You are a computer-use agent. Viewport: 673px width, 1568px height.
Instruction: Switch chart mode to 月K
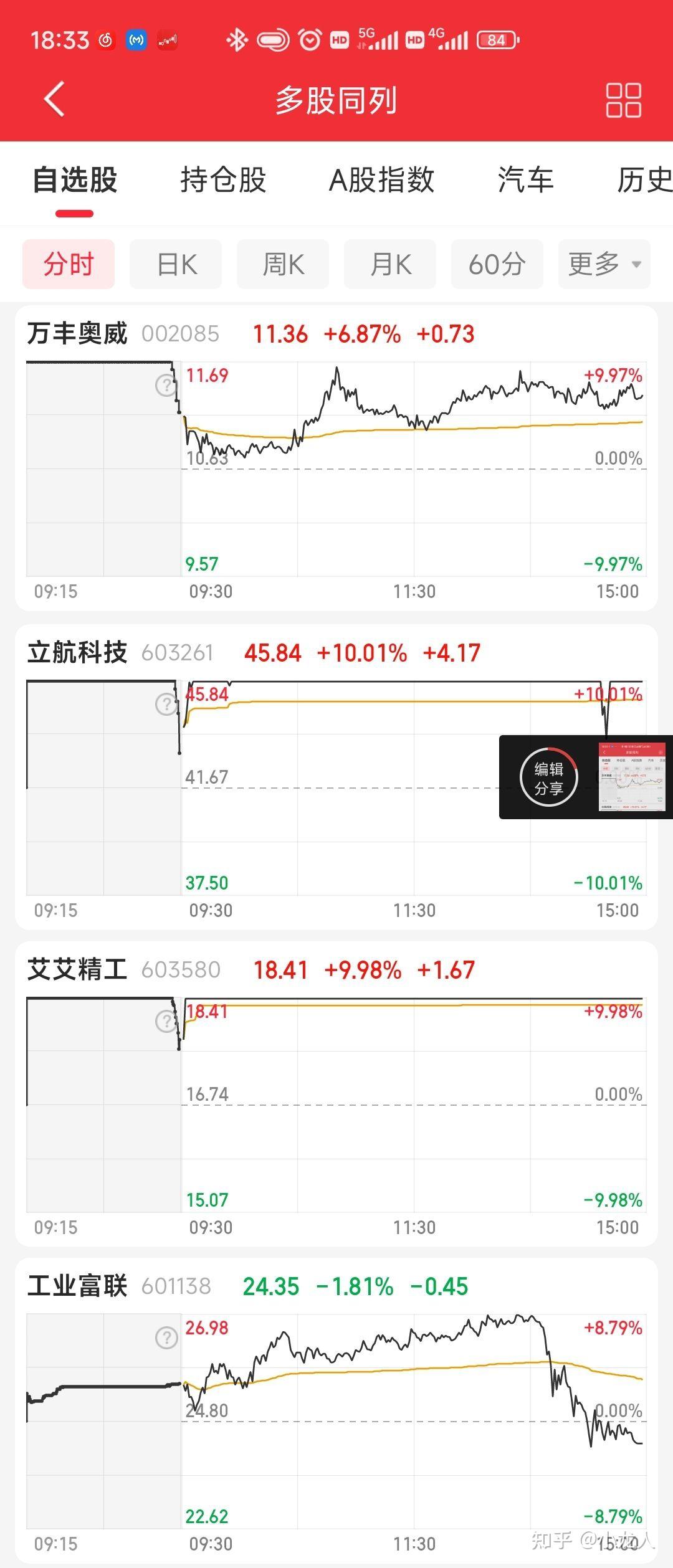pyautogui.click(x=389, y=264)
